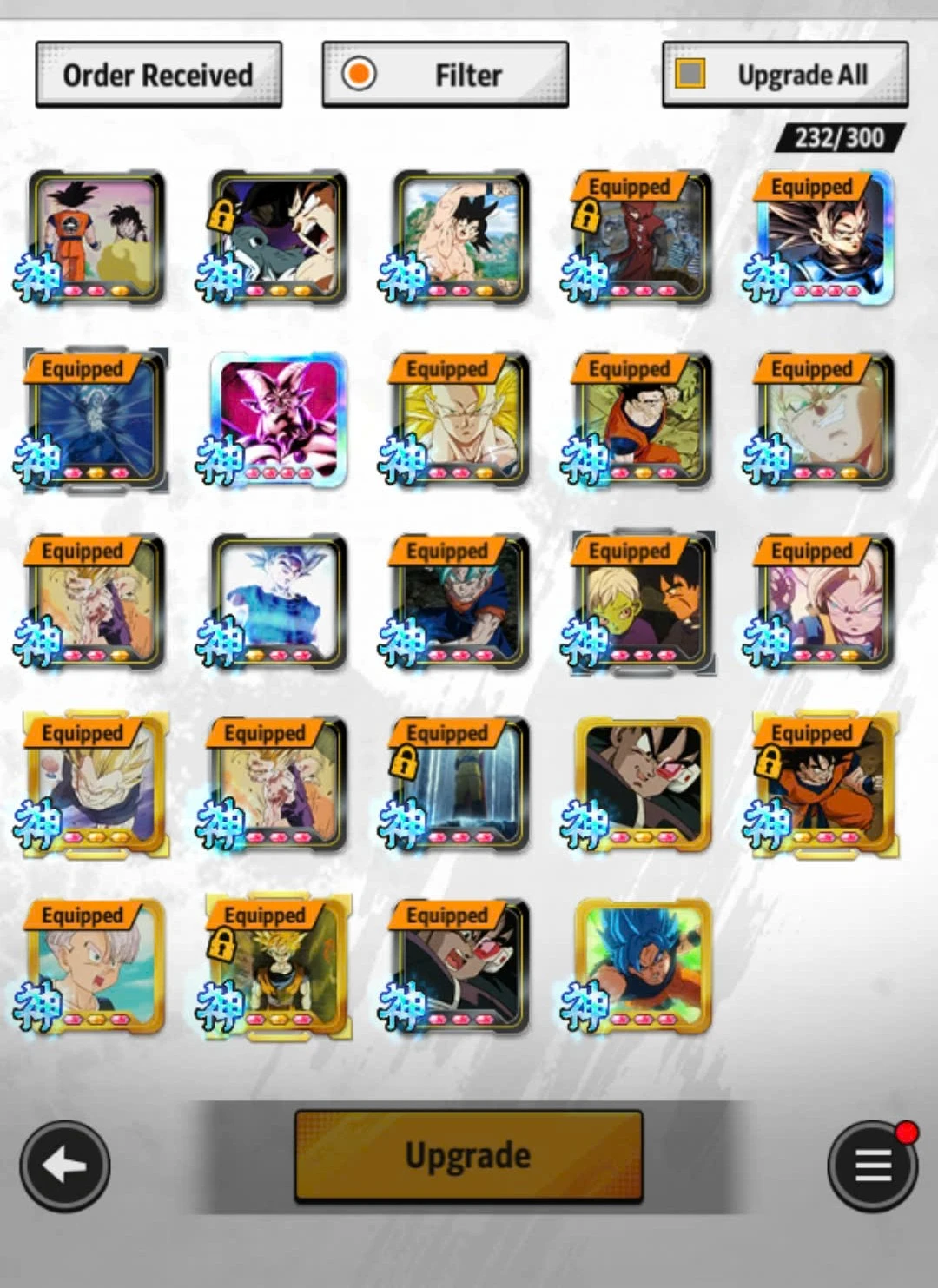The height and width of the screenshot is (1288, 938).
Task: Select the unequipped Goku Black tile
Action: (644, 783)
